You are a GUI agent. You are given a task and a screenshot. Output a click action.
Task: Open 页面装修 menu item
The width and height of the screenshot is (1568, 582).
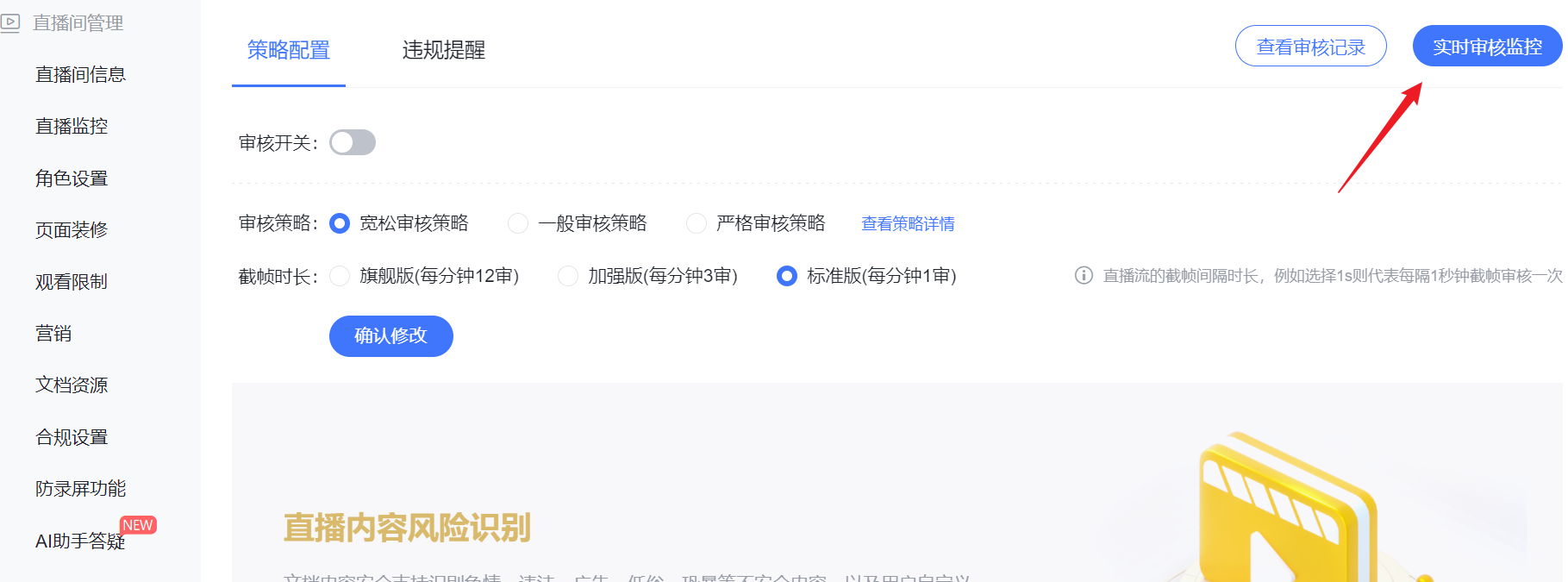72,230
